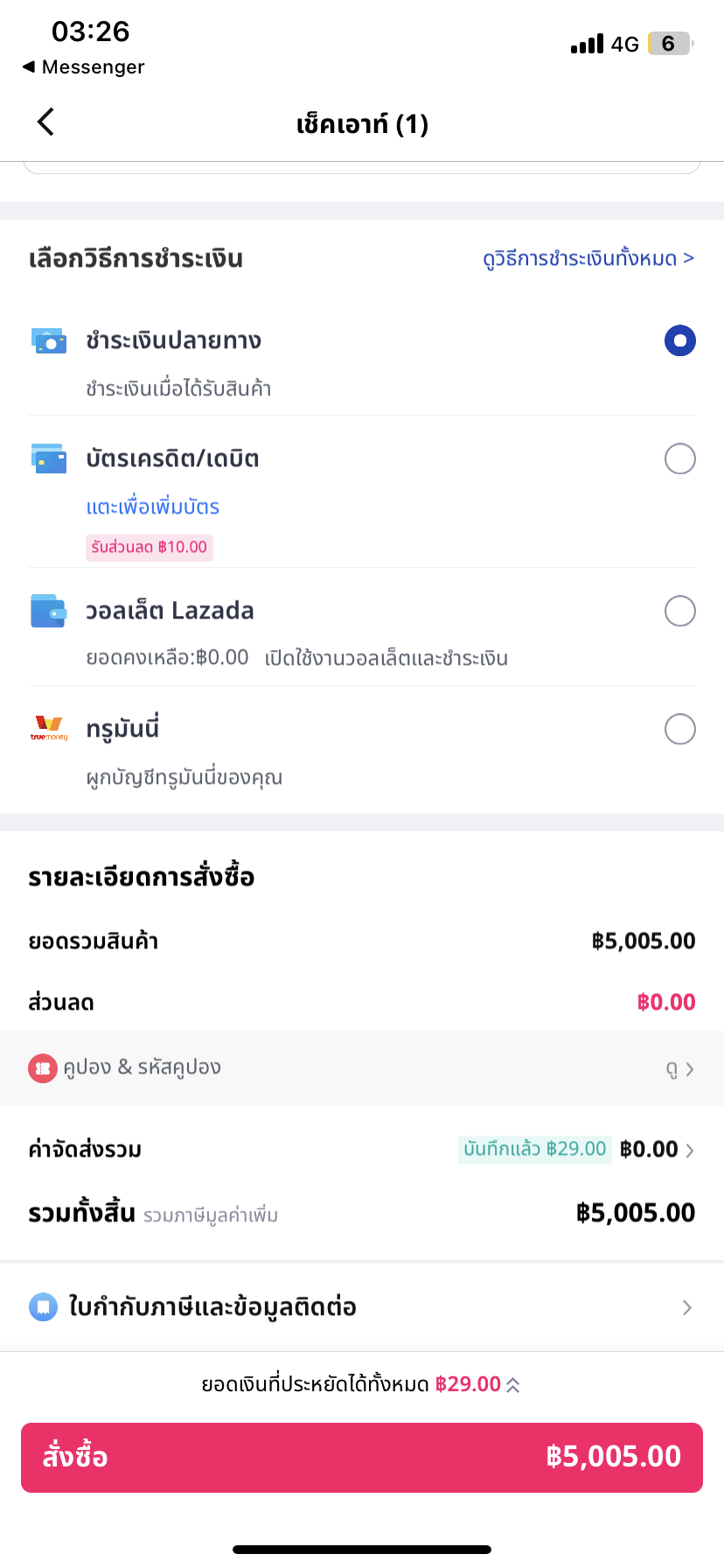Screen dimensions: 724x1568
Task: Open coupons and coupon codes
Action: tap(362, 1068)
